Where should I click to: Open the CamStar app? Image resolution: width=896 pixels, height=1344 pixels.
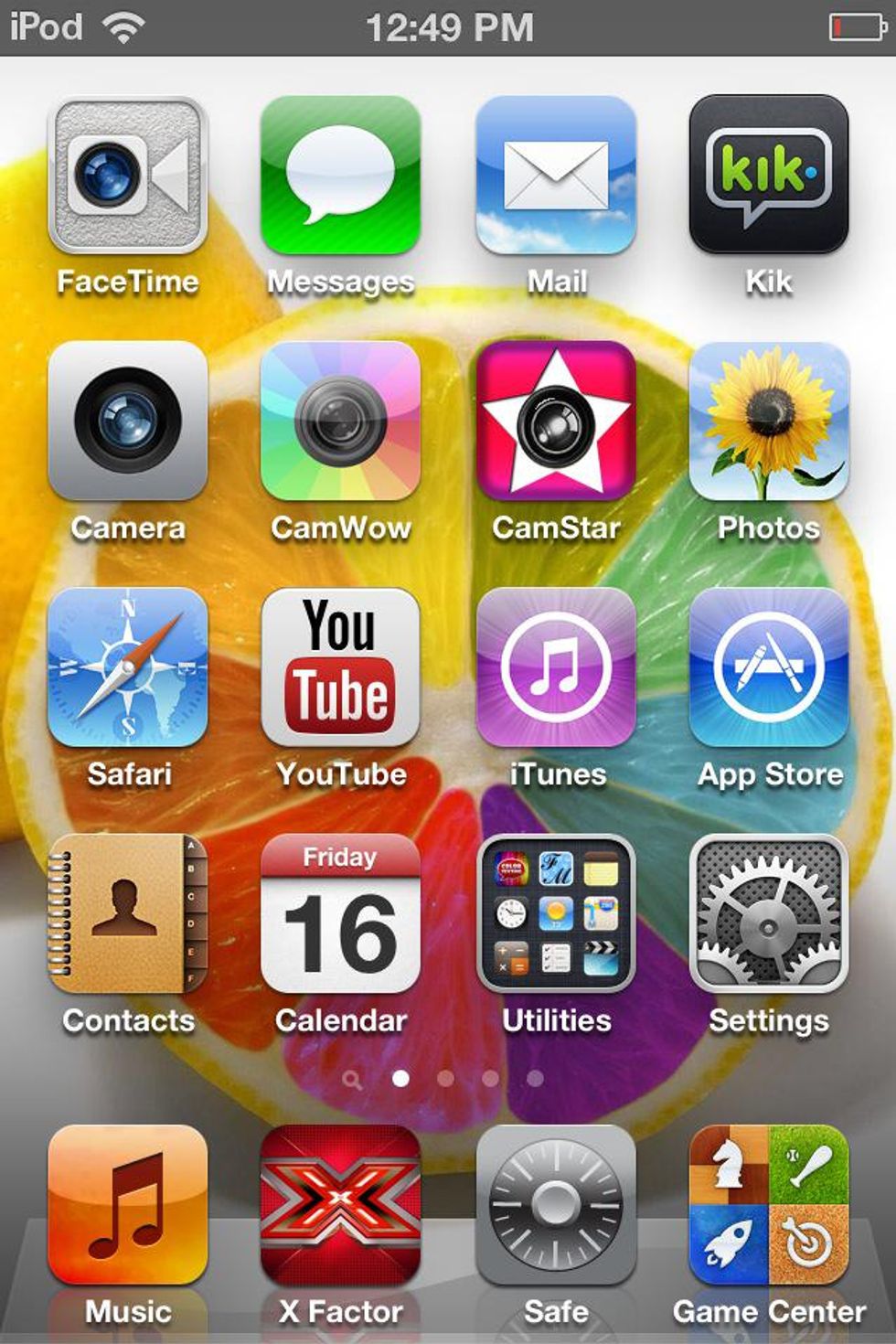556,421
